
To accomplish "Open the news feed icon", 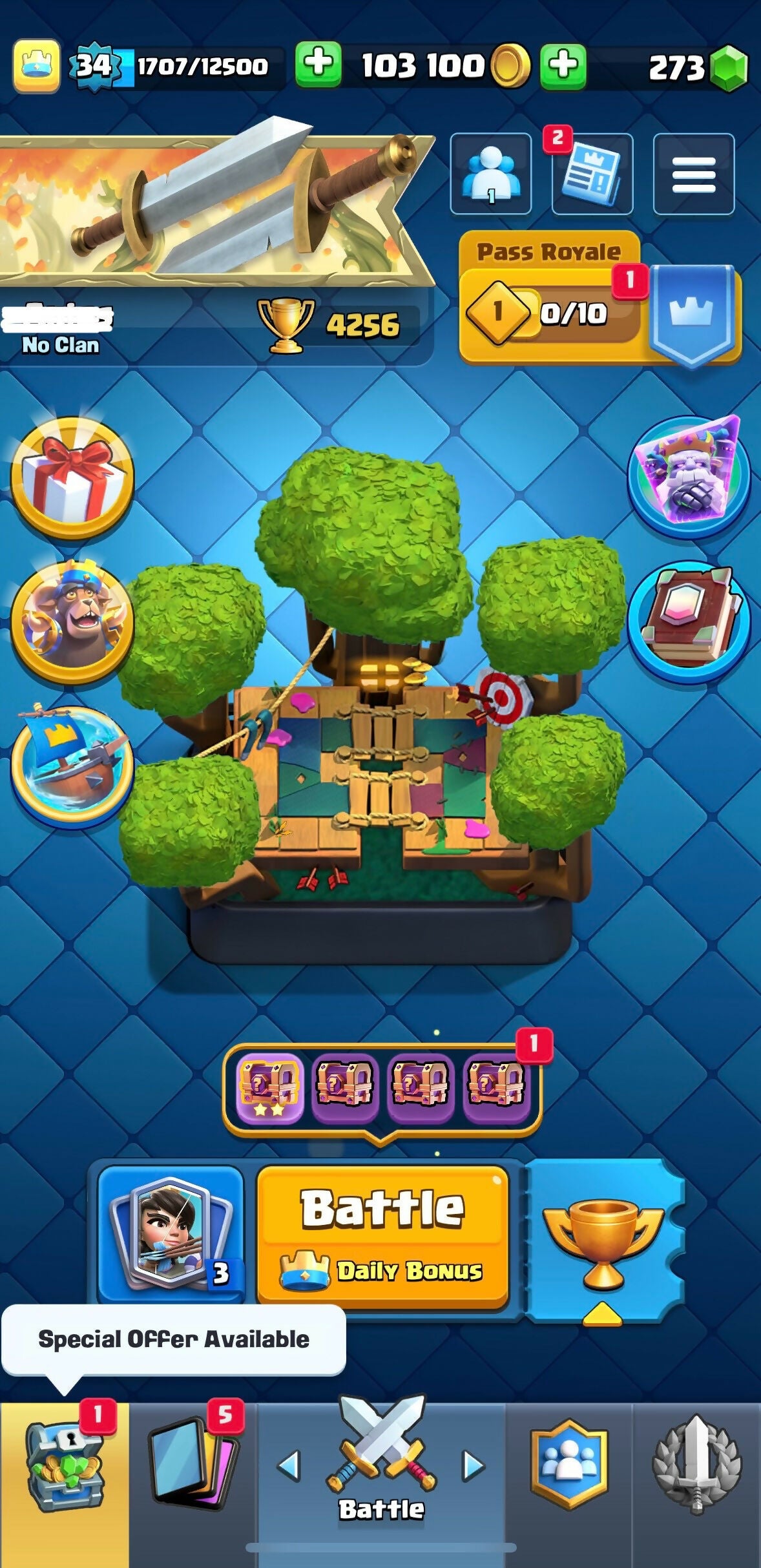I will pos(592,174).
